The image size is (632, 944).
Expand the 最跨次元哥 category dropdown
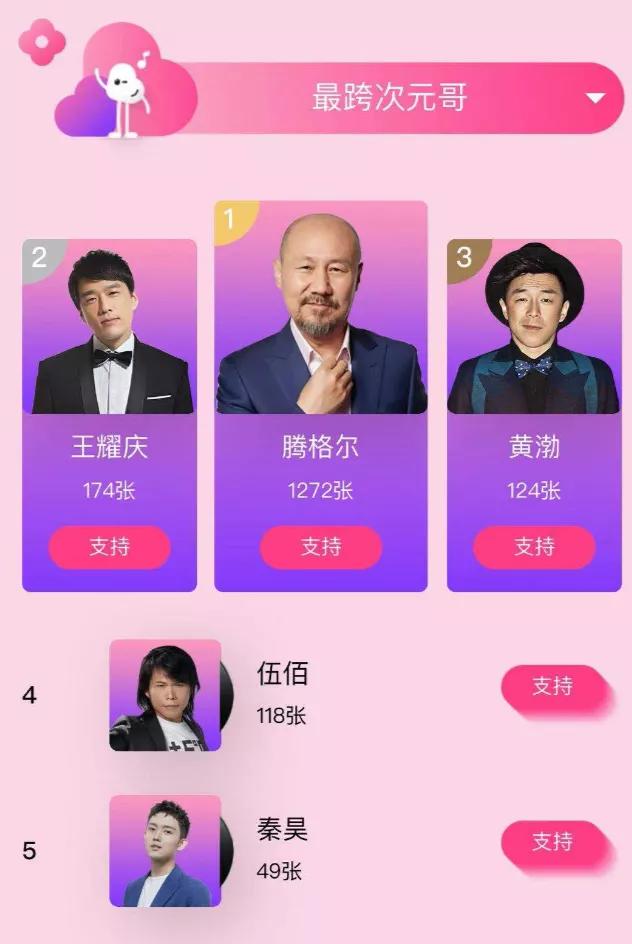tap(596, 98)
